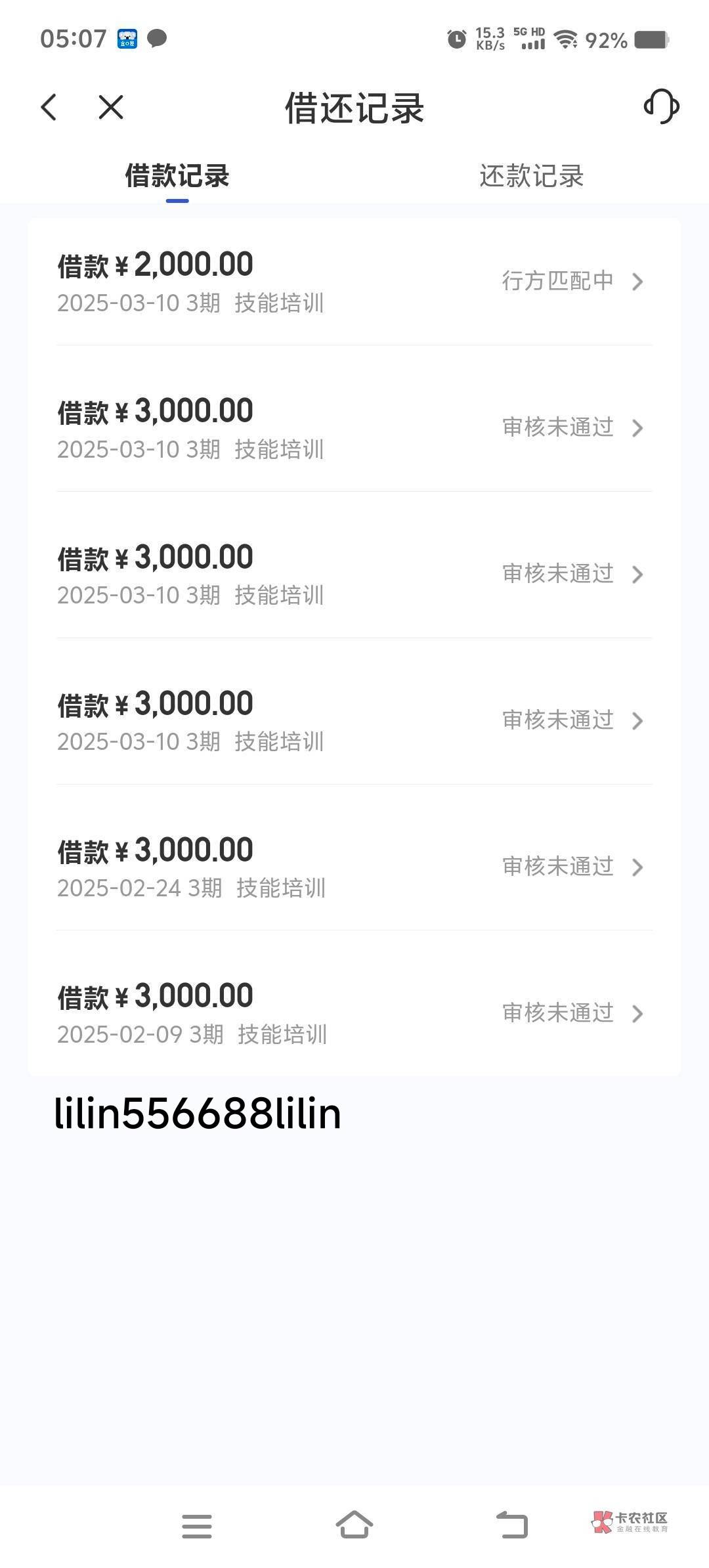Open the ¥2,000.00 loan marked 行方匹配中
Image resolution: width=709 pixels, height=1568 pixels.
[x=354, y=282]
